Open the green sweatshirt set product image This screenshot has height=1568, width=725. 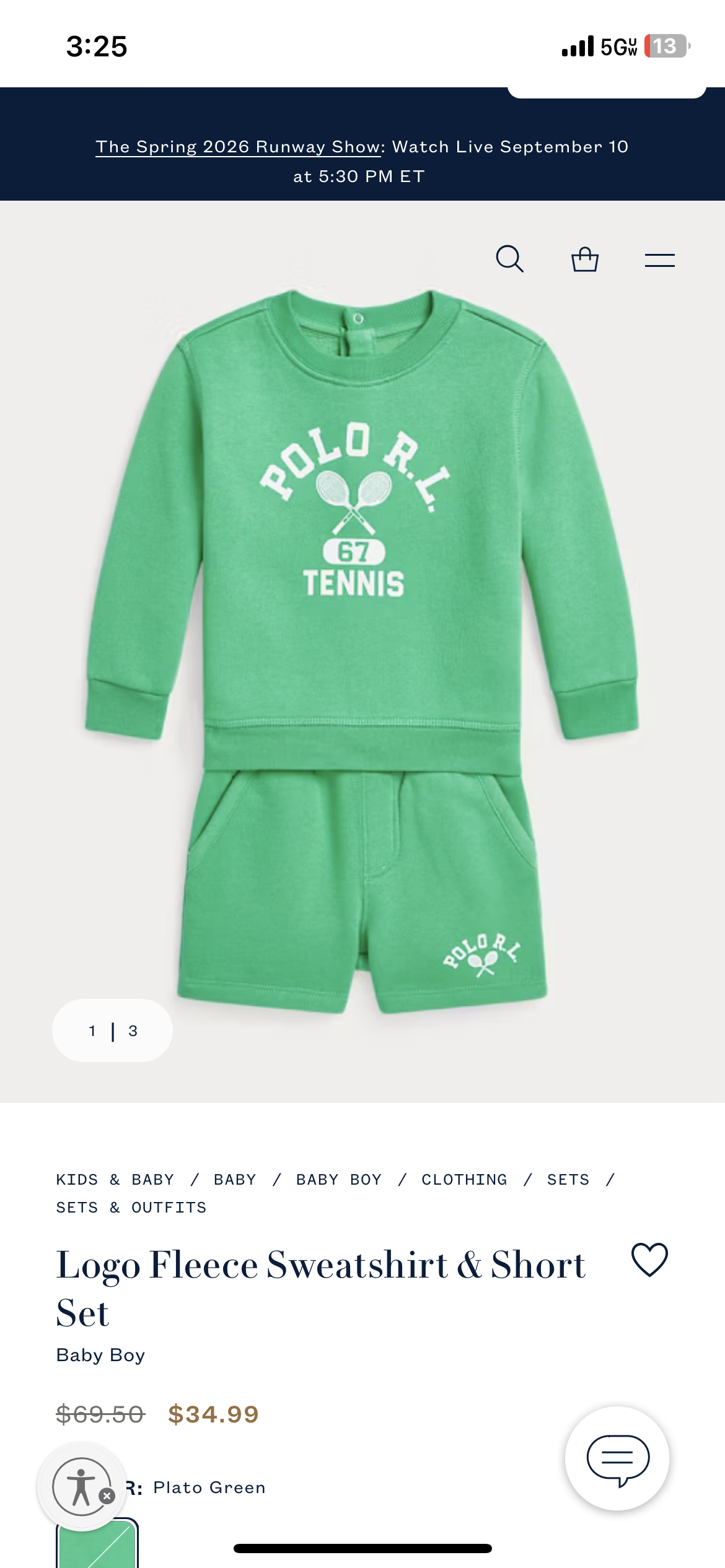(362, 650)
